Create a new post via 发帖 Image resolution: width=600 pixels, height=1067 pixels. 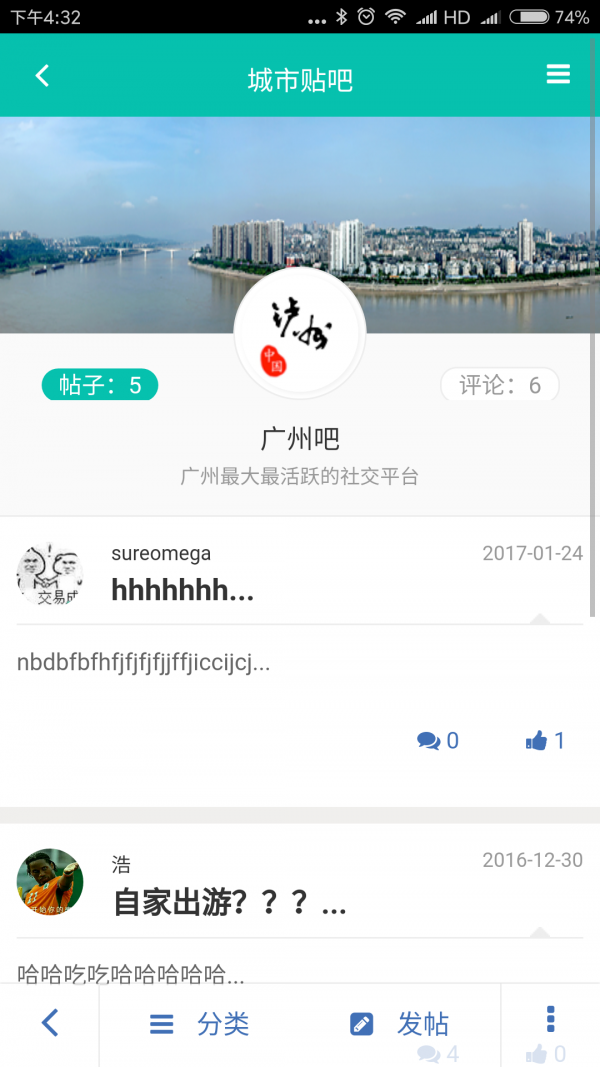[x=400, y=1024]
